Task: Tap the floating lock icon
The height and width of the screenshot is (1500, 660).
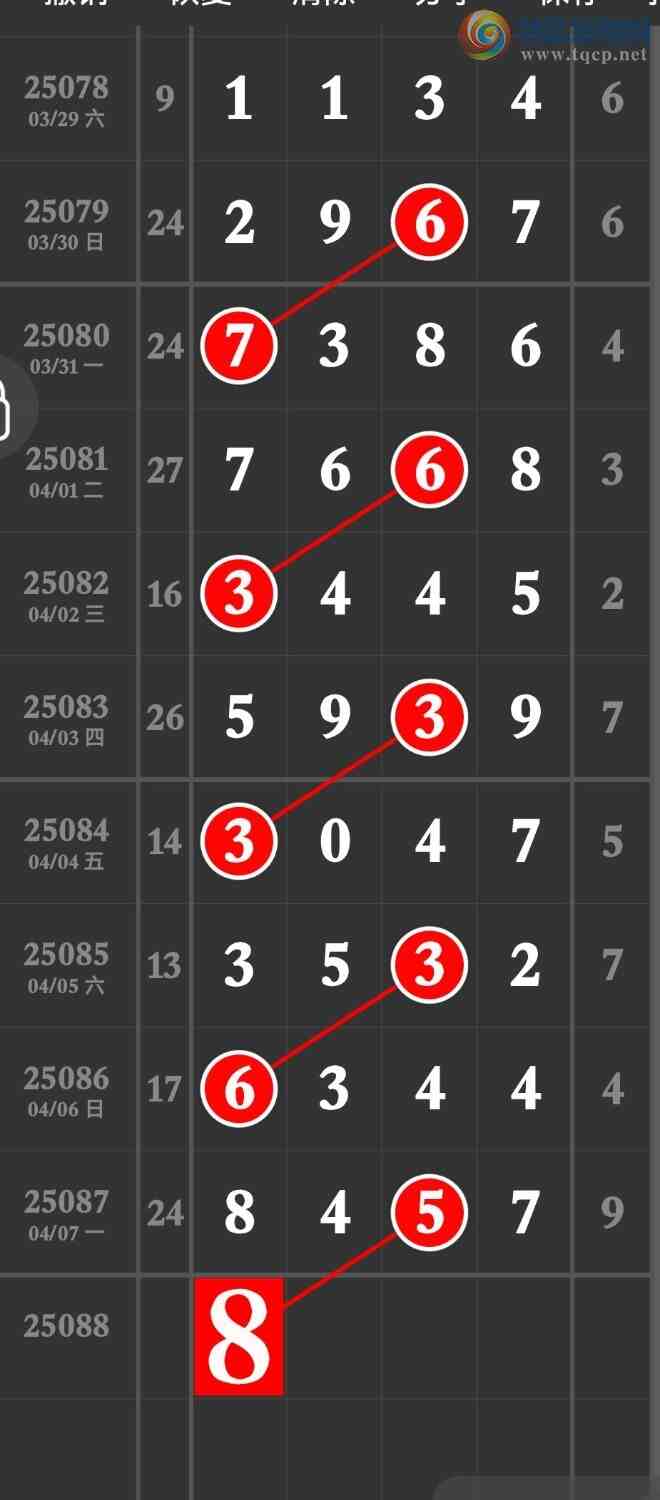Action: (x=6, y=408)
